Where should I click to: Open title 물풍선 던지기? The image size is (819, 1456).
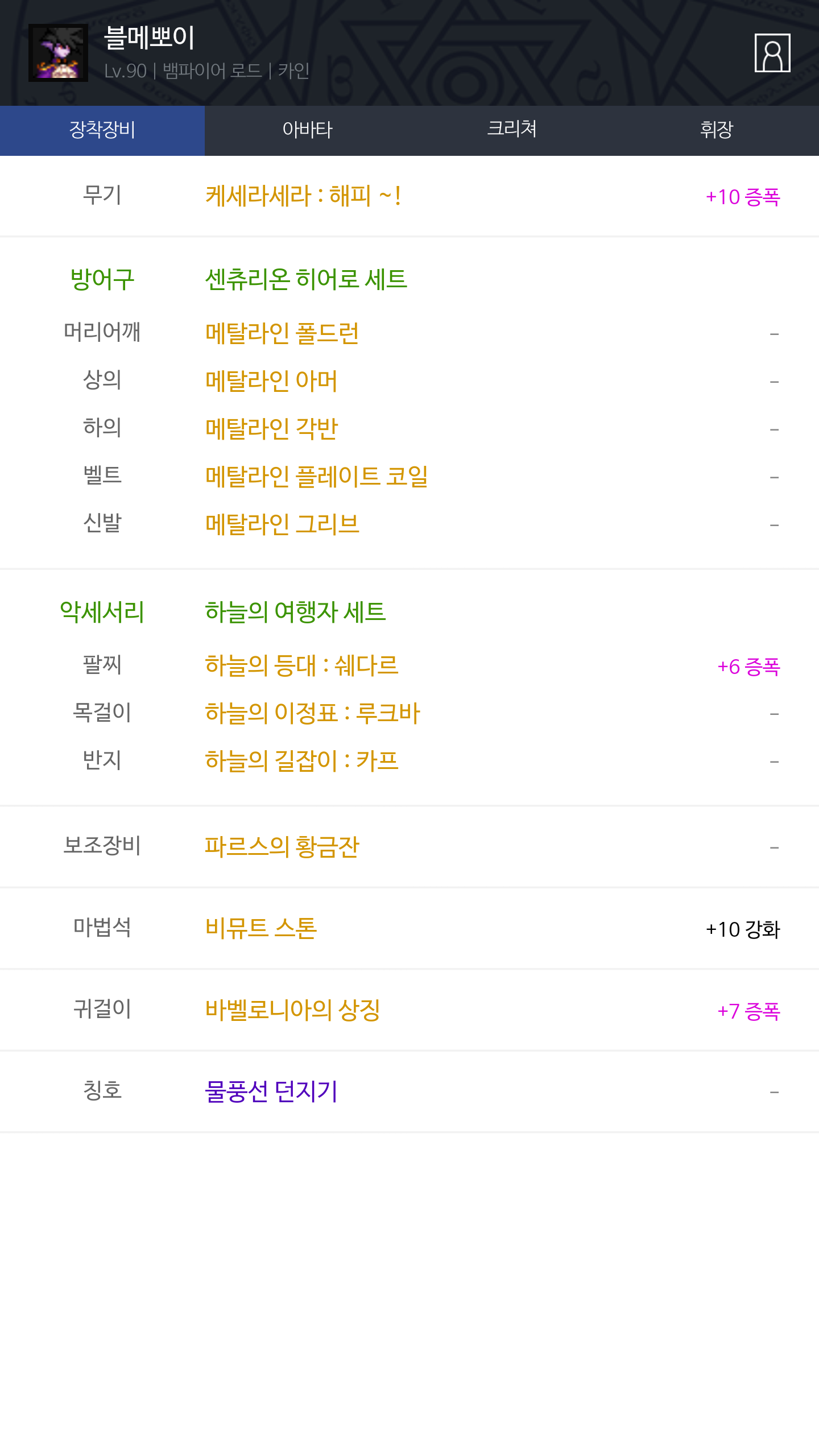pos(271,1091)
